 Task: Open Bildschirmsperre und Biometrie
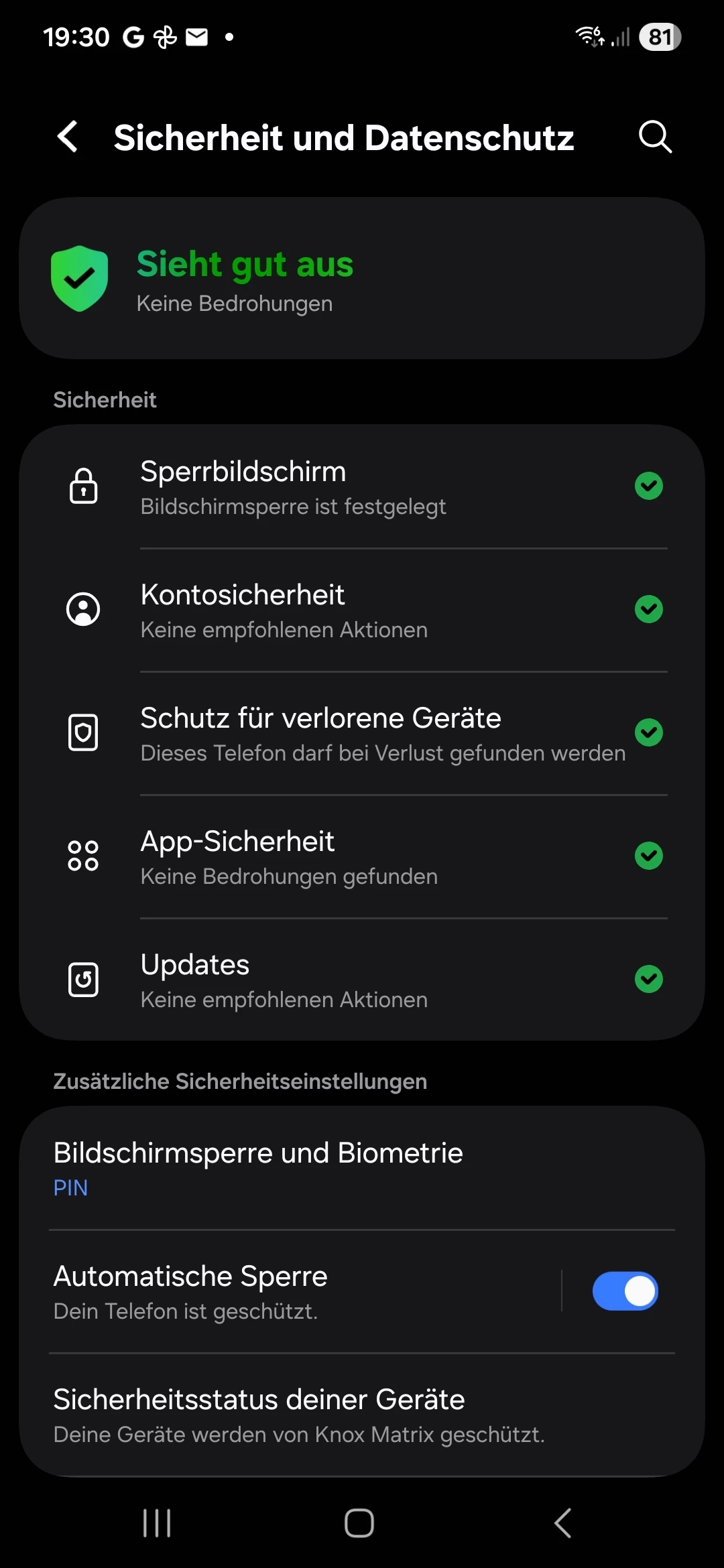pos(362,1168)
